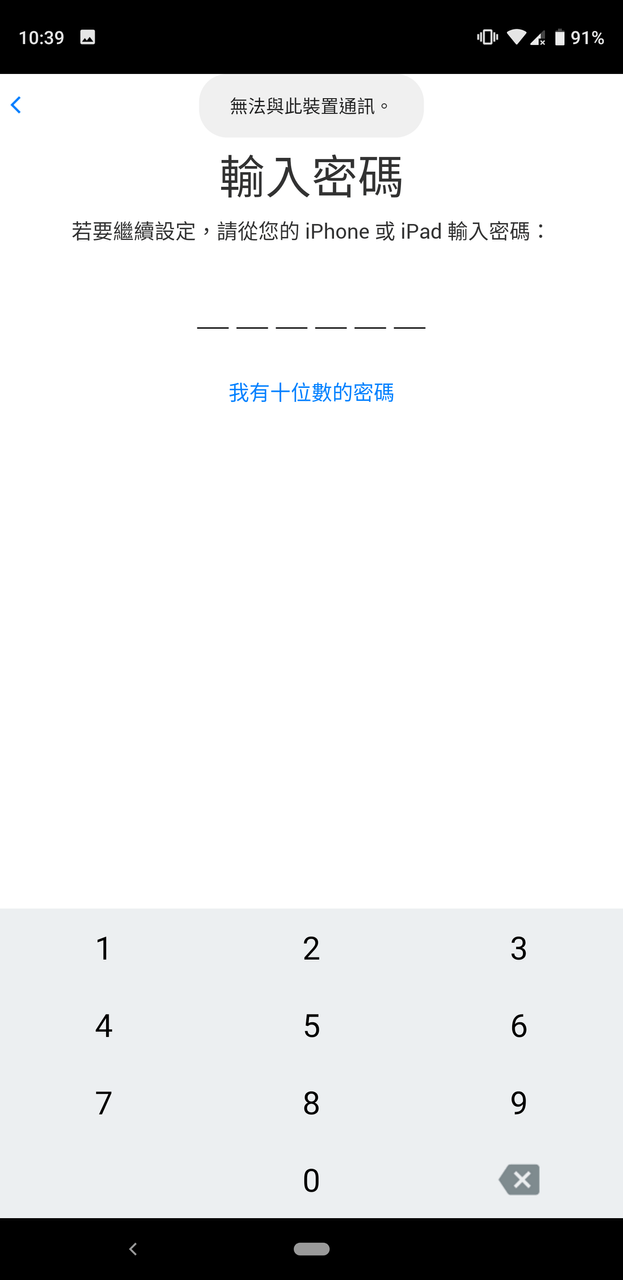Enter digit 5 on the keypad
The image size is (623, 1280).
(x=311, y=1026)
